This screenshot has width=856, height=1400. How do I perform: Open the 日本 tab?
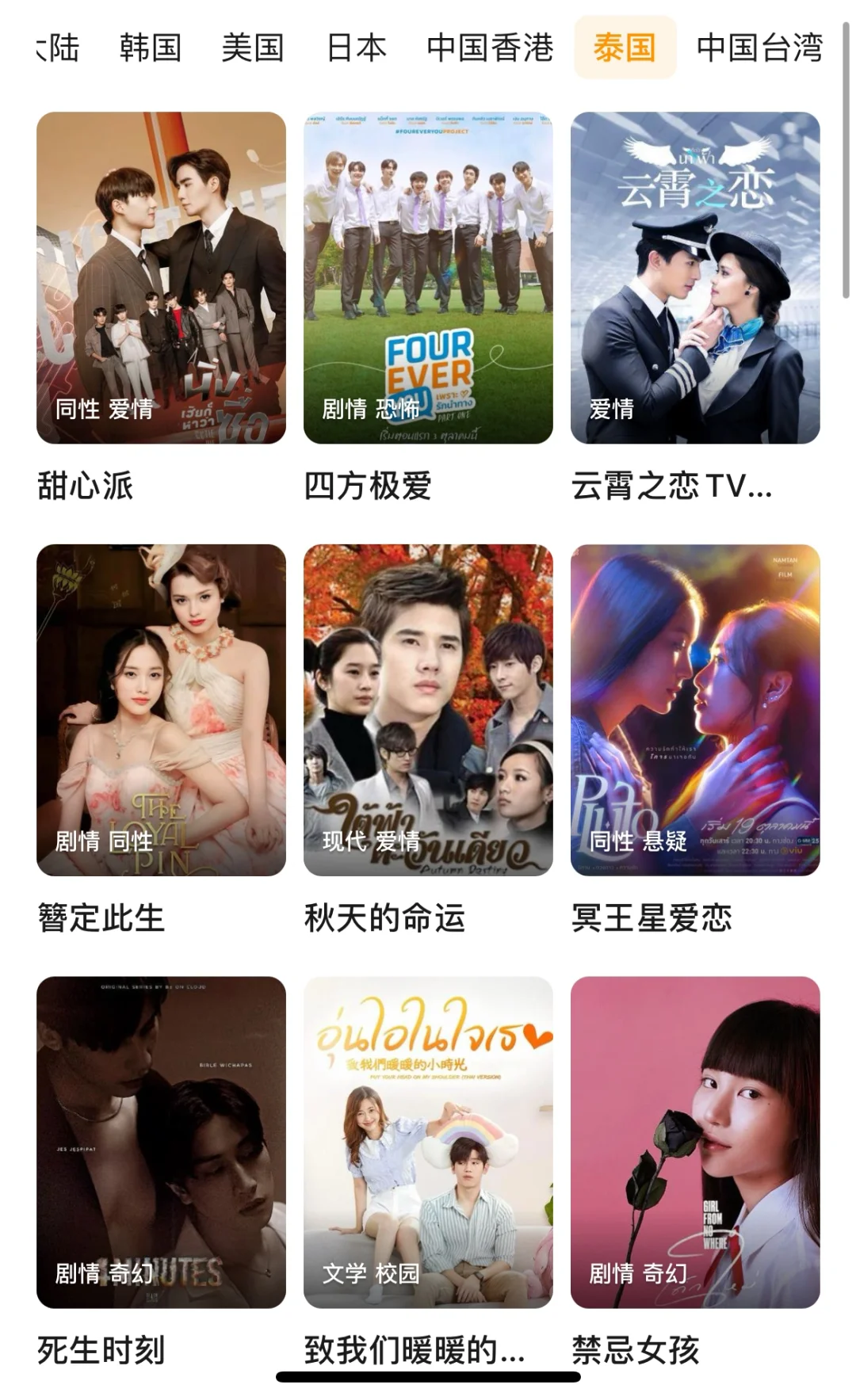click(356, 48)
